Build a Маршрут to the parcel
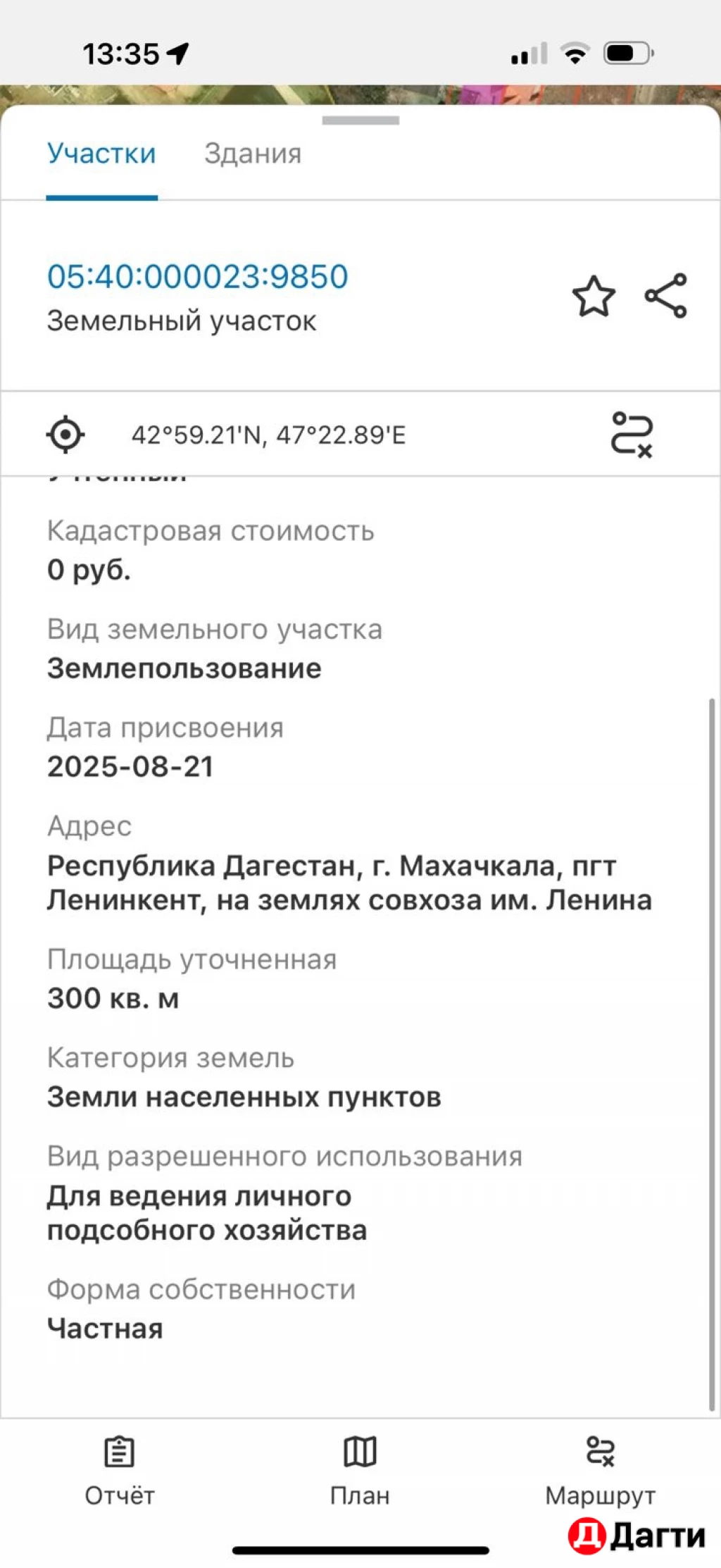This screenshot has width=721, height=1568. [599, 1472]
